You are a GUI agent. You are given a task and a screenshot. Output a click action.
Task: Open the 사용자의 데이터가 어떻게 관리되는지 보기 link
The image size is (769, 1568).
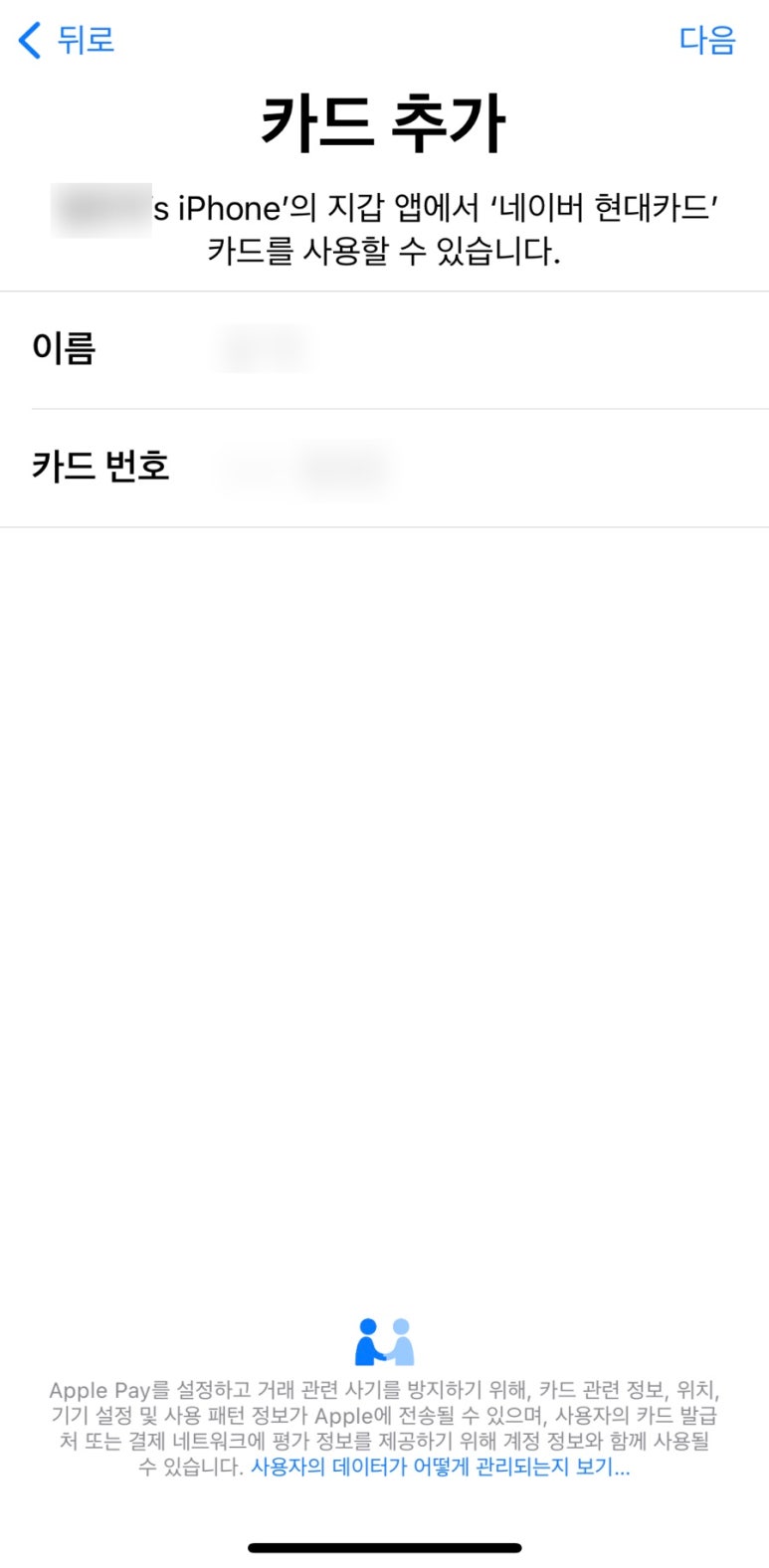440,1468
